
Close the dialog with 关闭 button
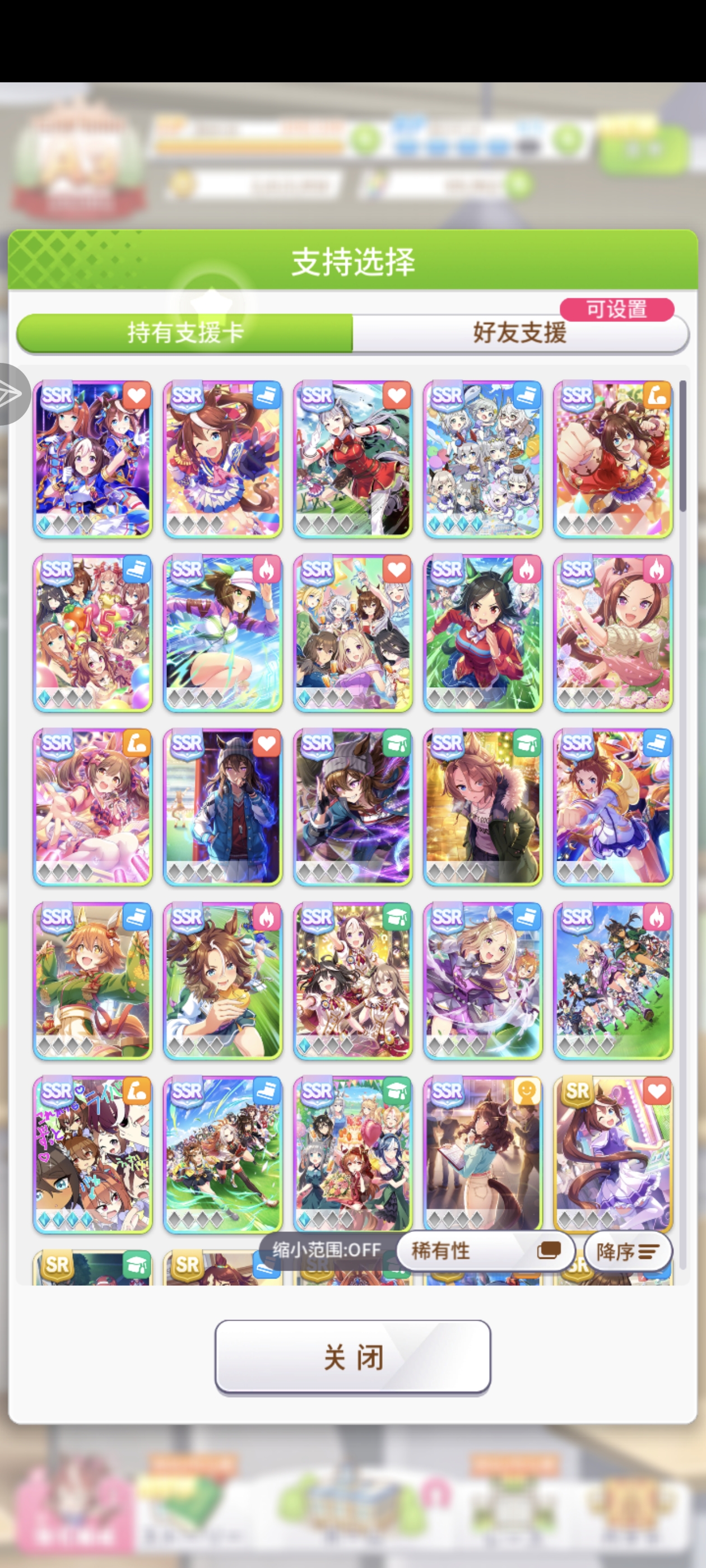coord(352,1357)
